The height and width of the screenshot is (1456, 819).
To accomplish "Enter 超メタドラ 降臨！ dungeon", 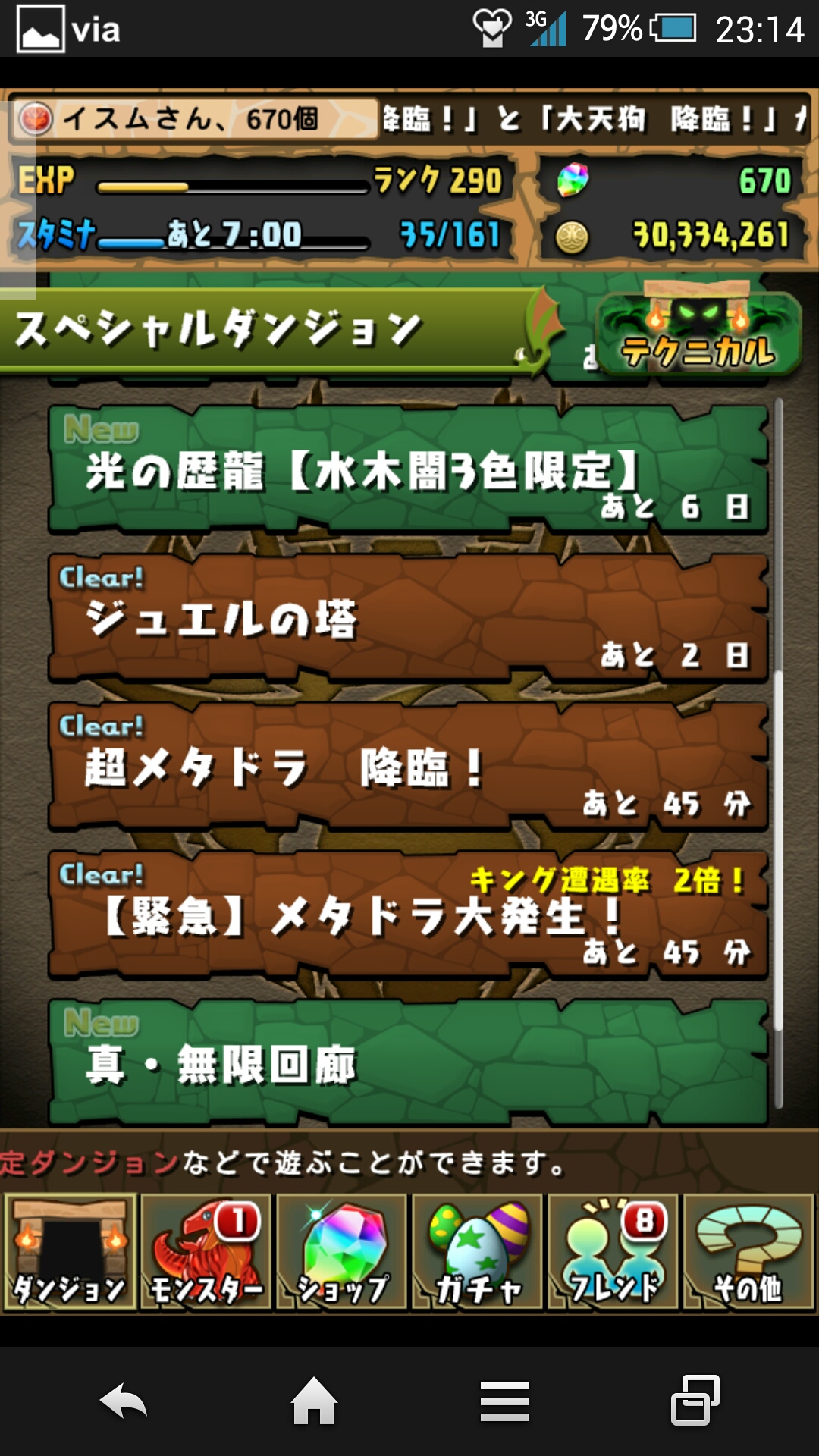I will click(x=408, y=767).
